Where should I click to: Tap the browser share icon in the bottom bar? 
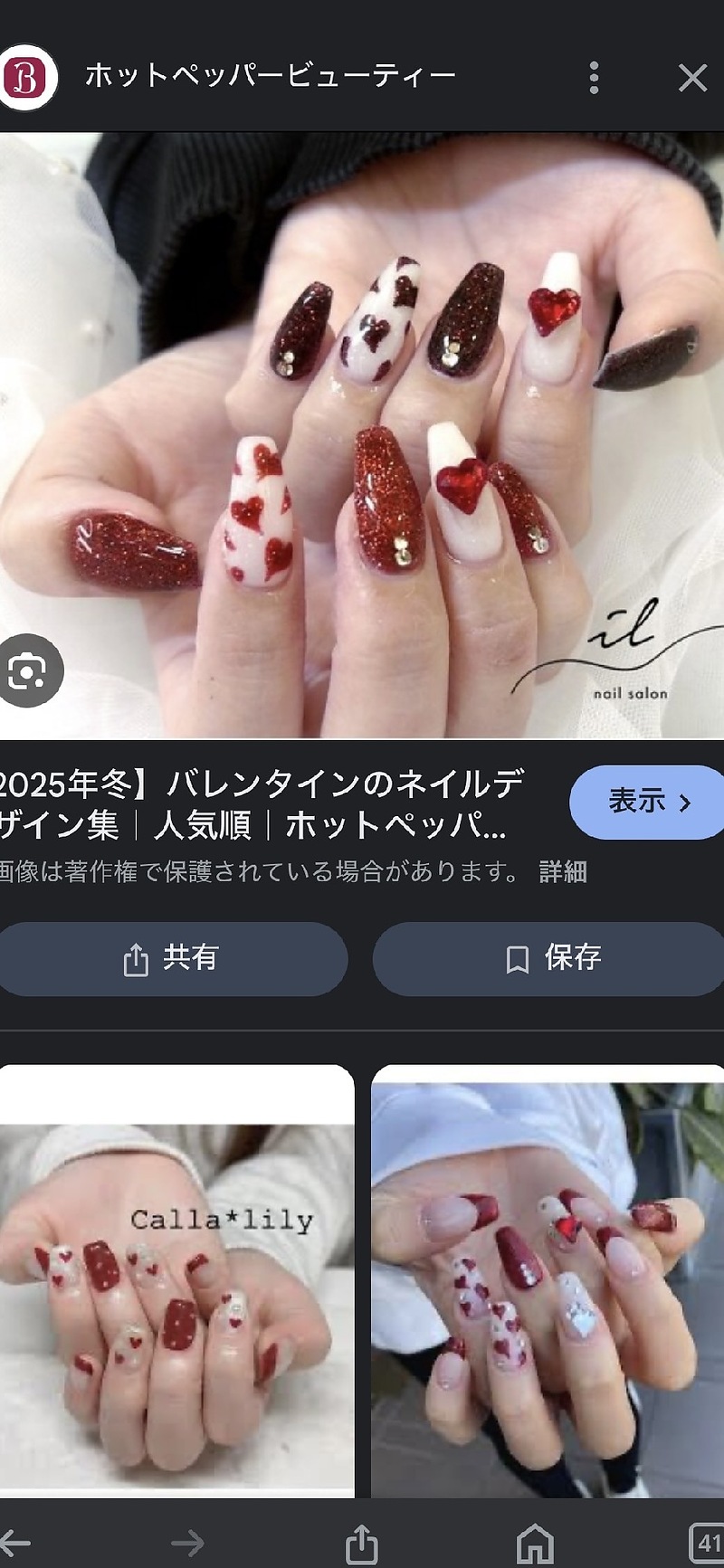point(361,1543)
